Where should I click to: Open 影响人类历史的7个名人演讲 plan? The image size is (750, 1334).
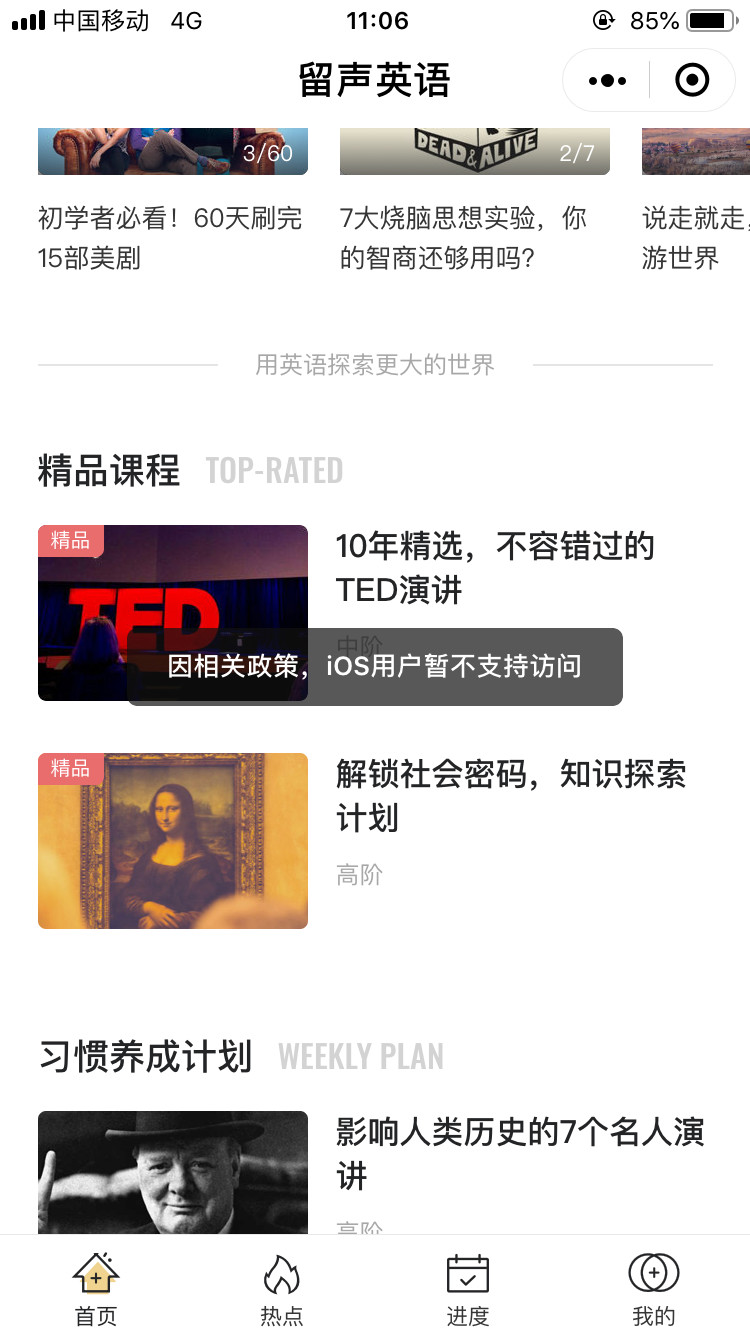520,1154
